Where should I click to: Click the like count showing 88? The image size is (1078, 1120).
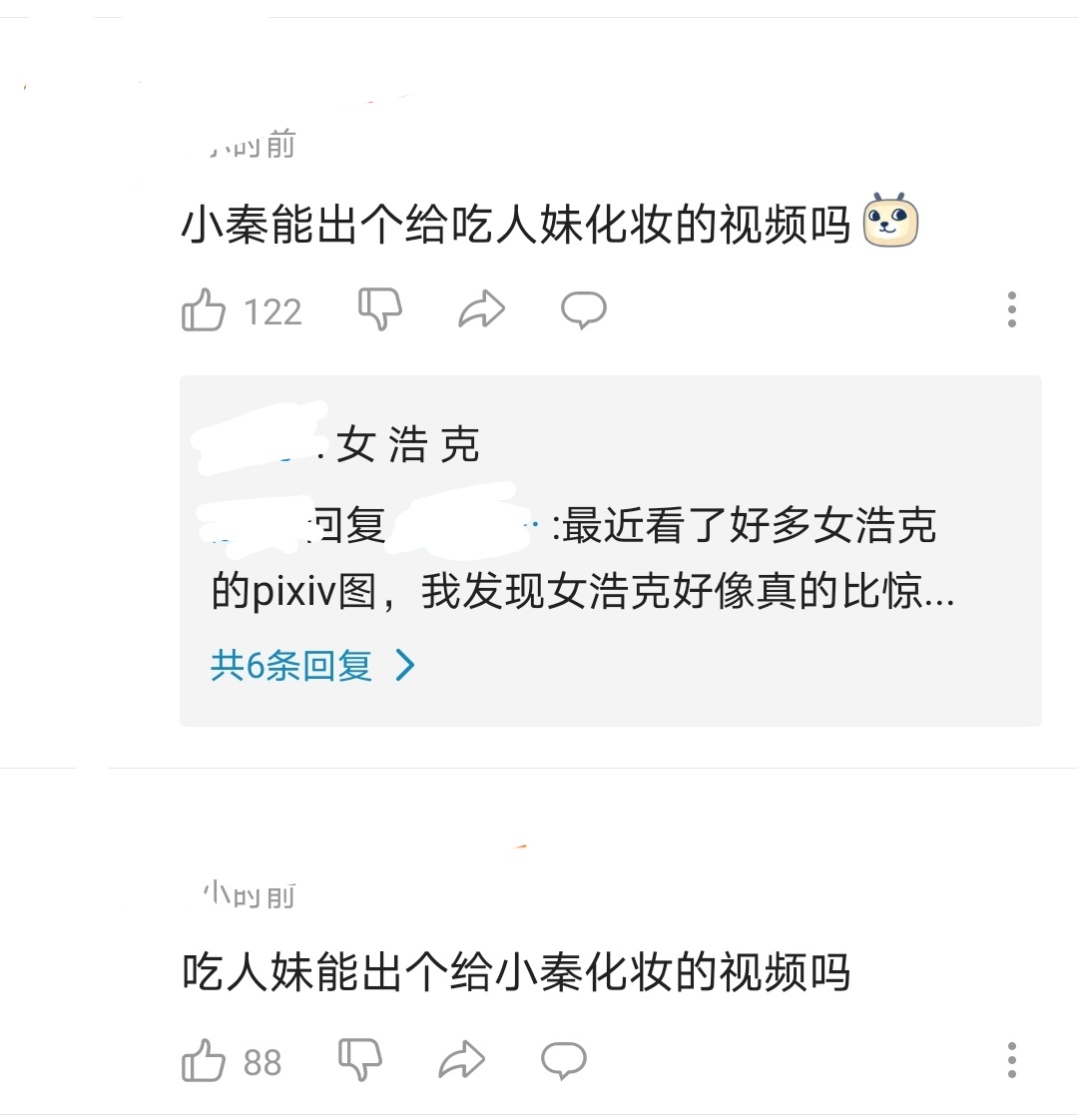(264, 1061)
